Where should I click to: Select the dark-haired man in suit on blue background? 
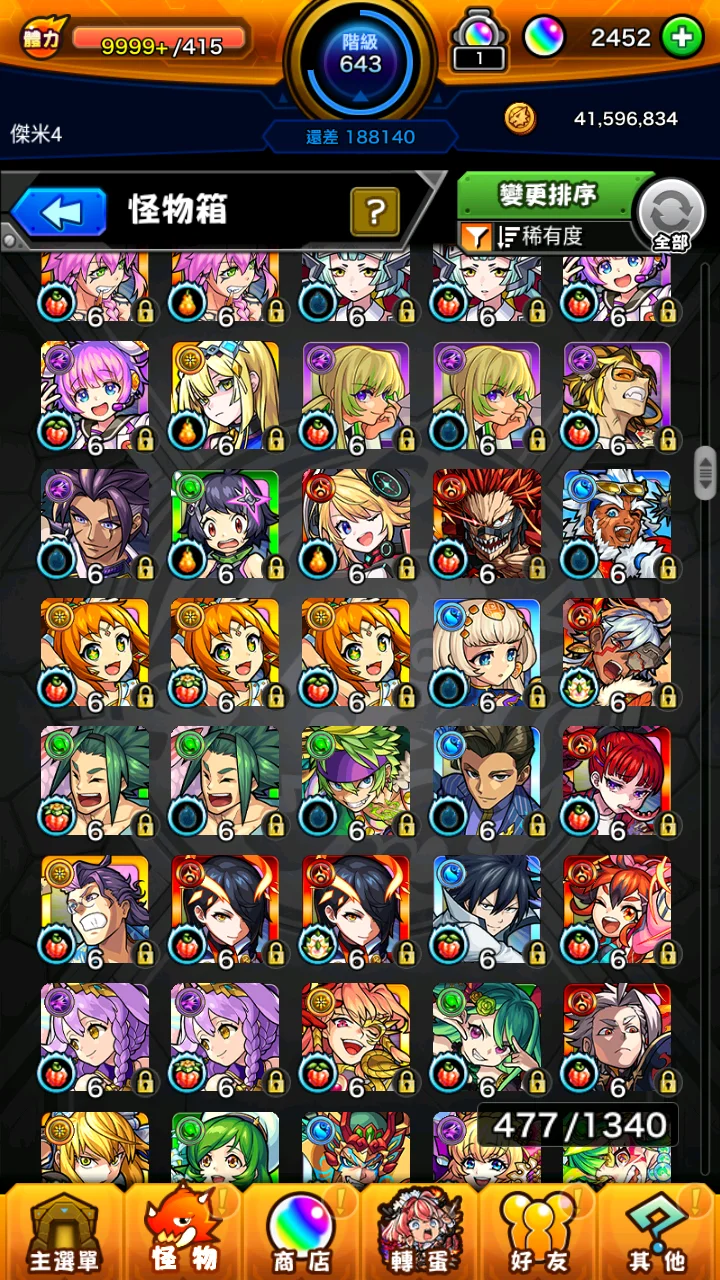[x=487, y=781]
